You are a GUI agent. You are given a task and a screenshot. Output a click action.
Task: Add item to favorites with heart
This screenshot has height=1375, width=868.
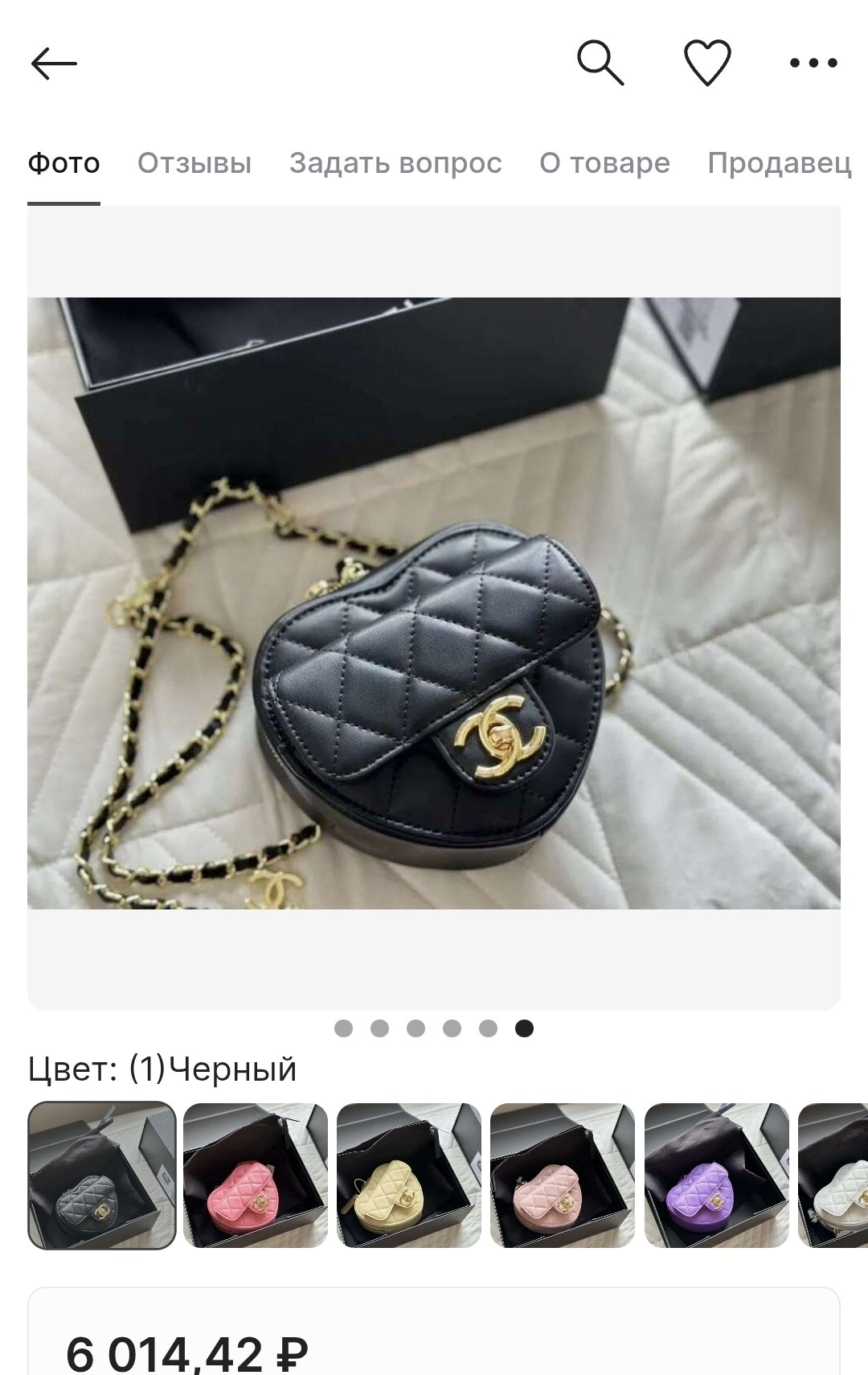pyautogui.click(x=707, y=63)
